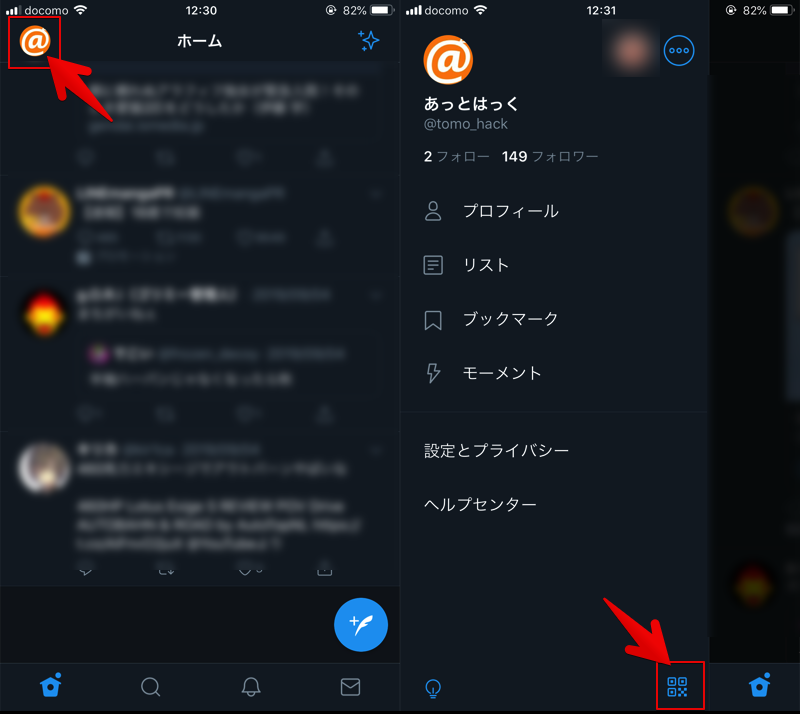The image size is (800, 714).
Task: Open the accounts three-dot circle button
Action: coord(679,50)
